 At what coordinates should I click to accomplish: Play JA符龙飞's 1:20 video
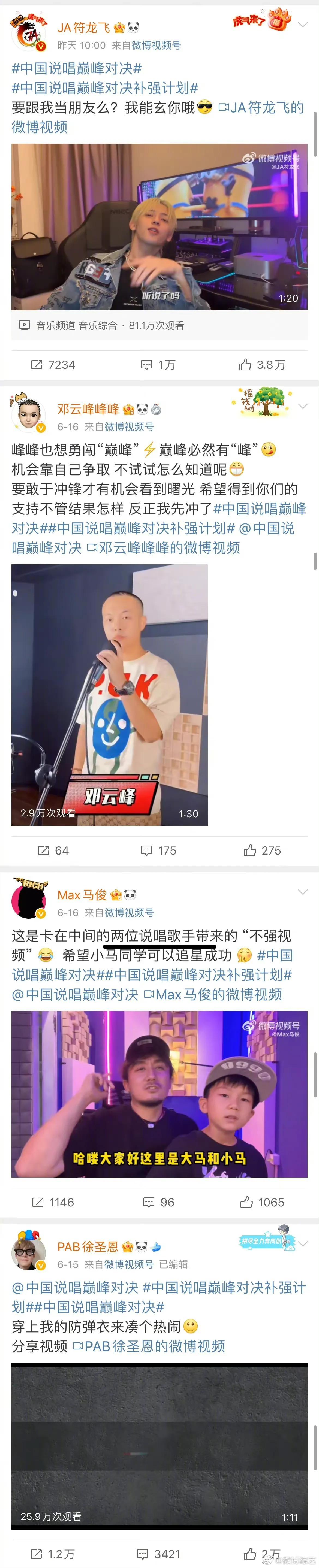pyautogui.click(x=159, y=227)
